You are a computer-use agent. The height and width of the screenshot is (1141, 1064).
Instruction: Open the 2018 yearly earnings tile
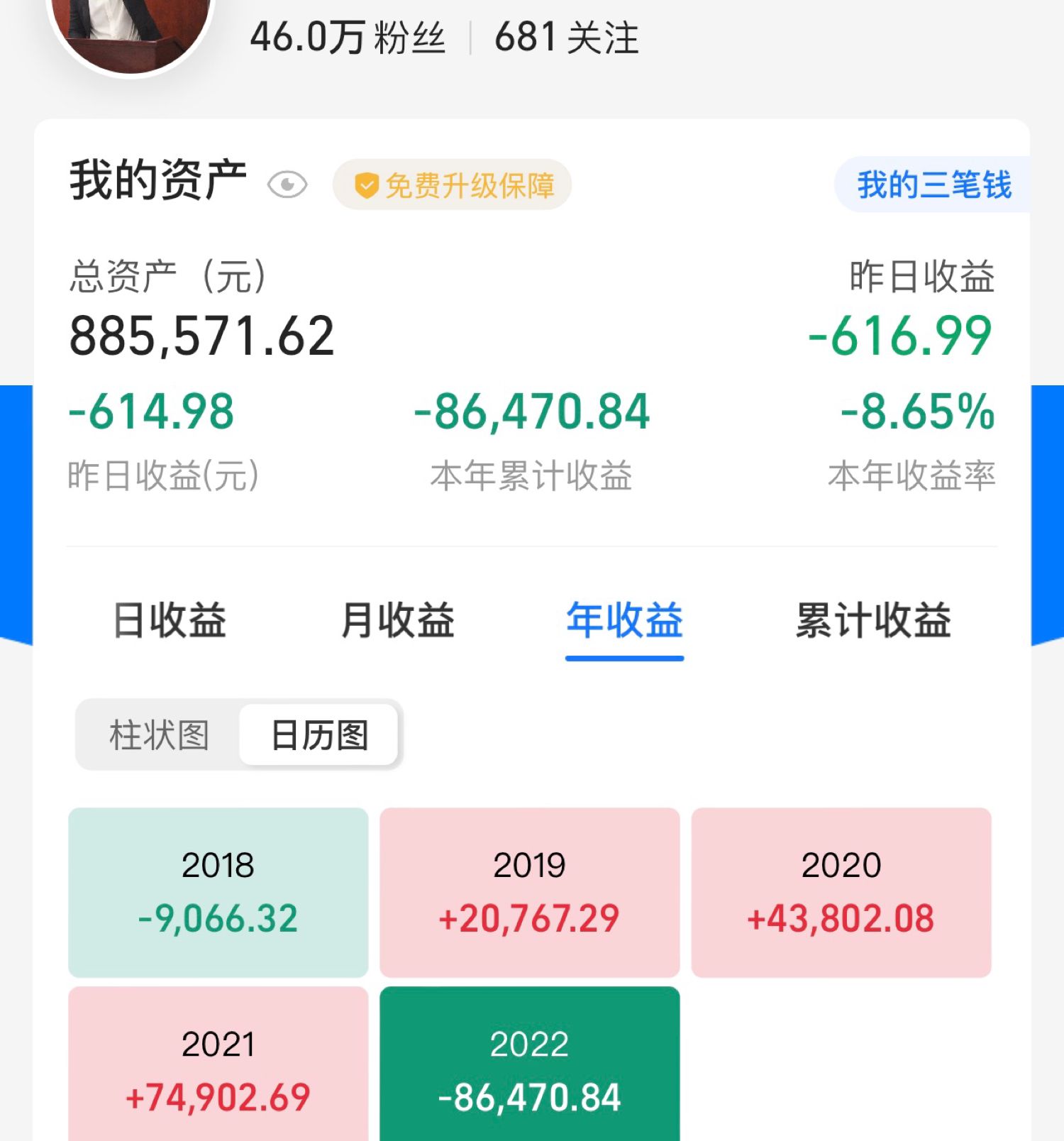tap(218, 892)
